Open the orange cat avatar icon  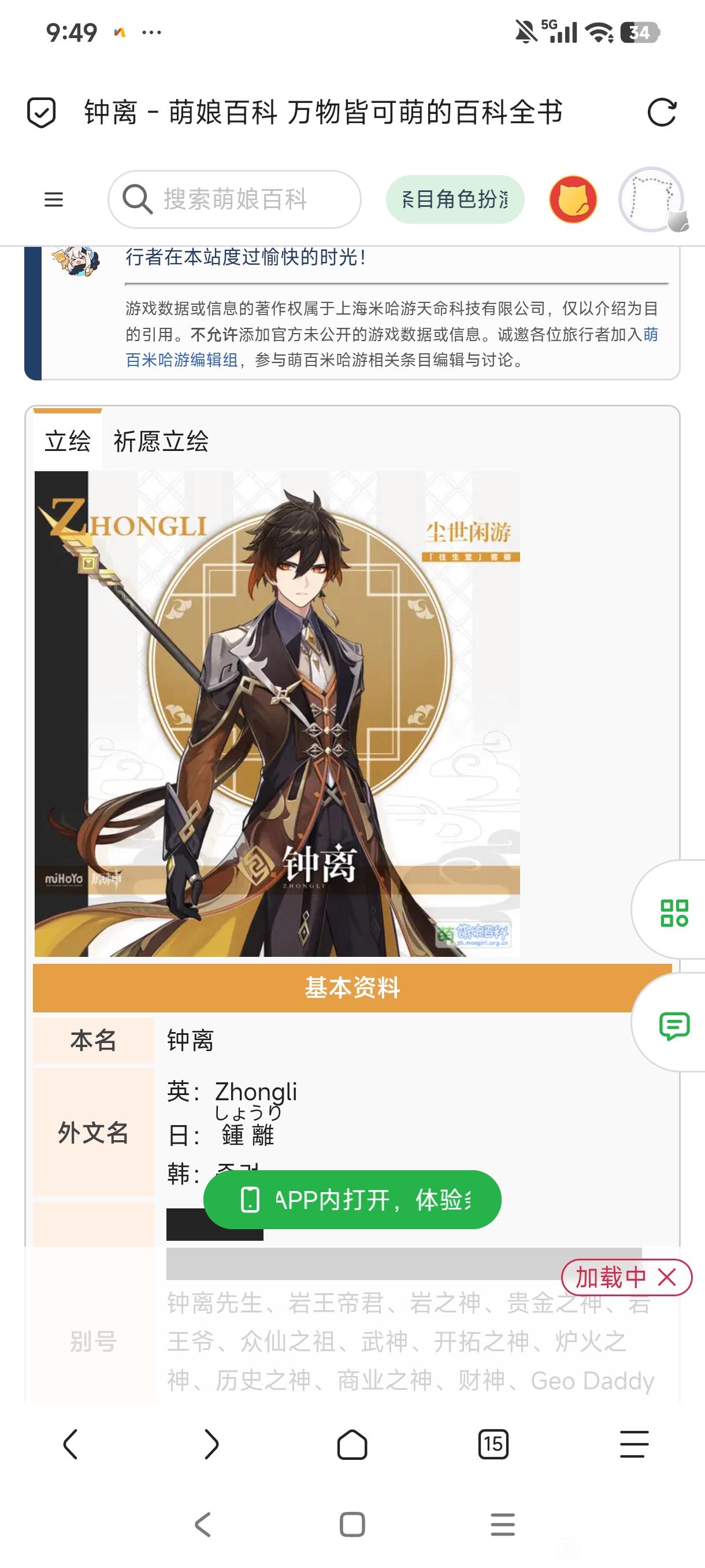573,199
